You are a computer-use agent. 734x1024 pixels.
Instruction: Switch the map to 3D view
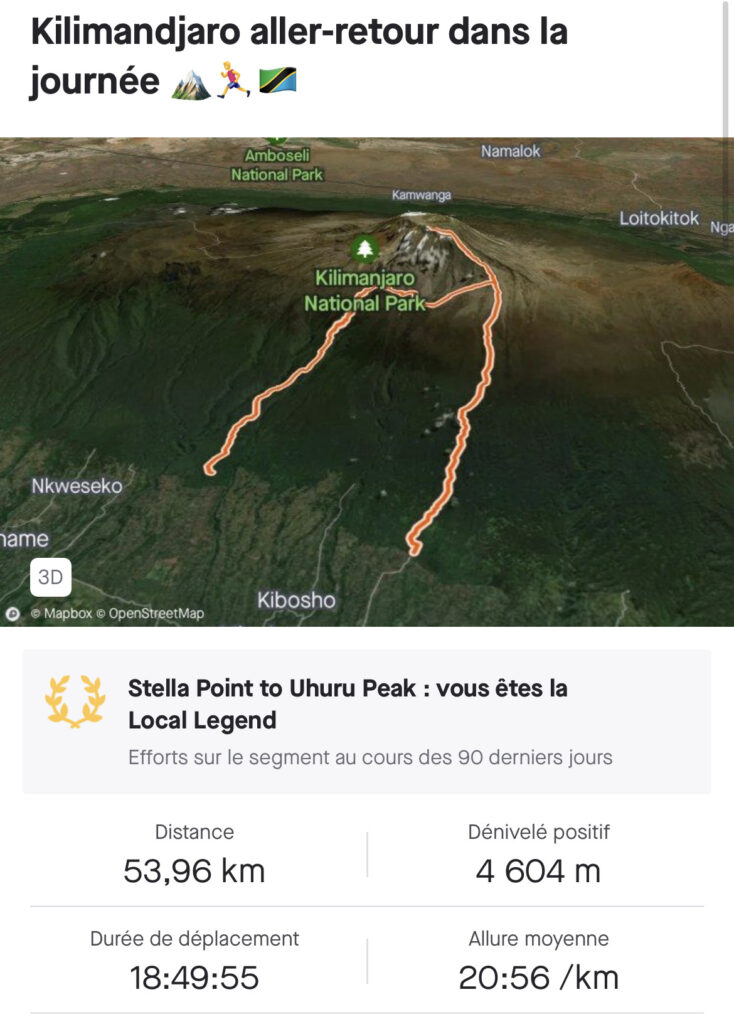50,577
